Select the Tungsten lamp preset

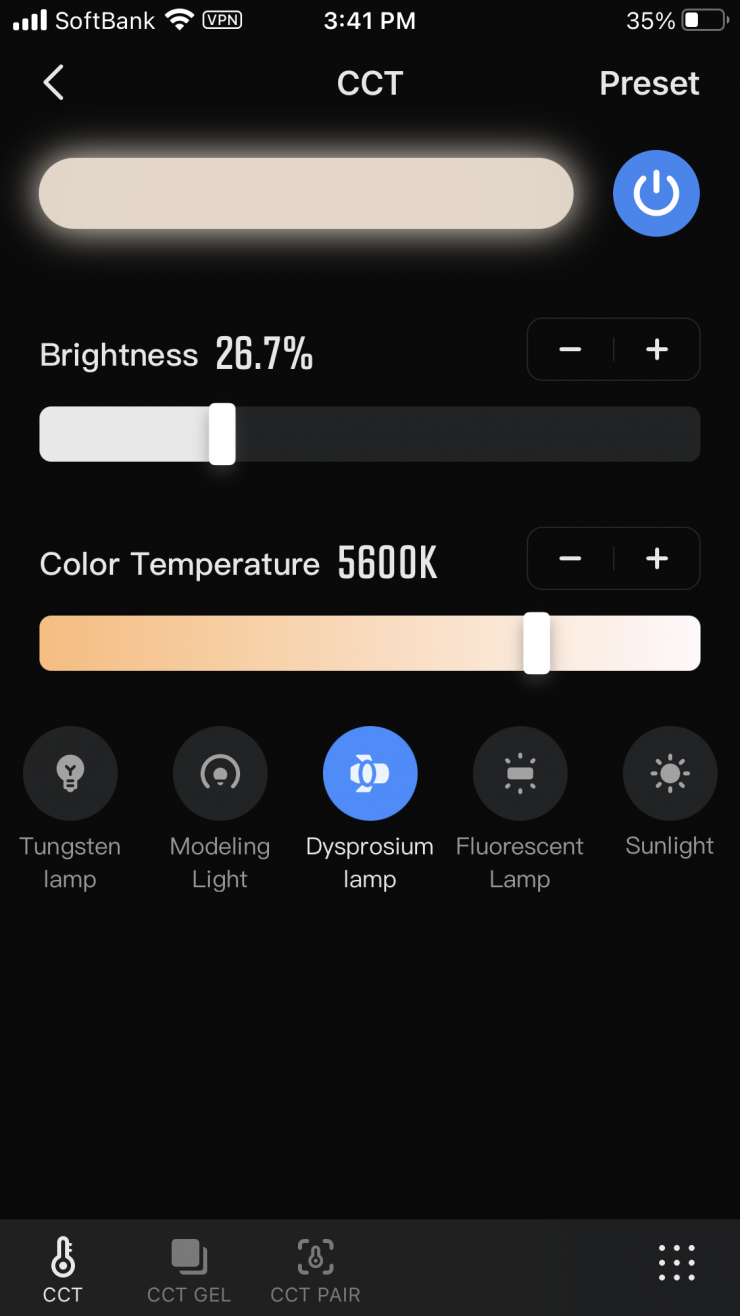[x=70, y=773]
